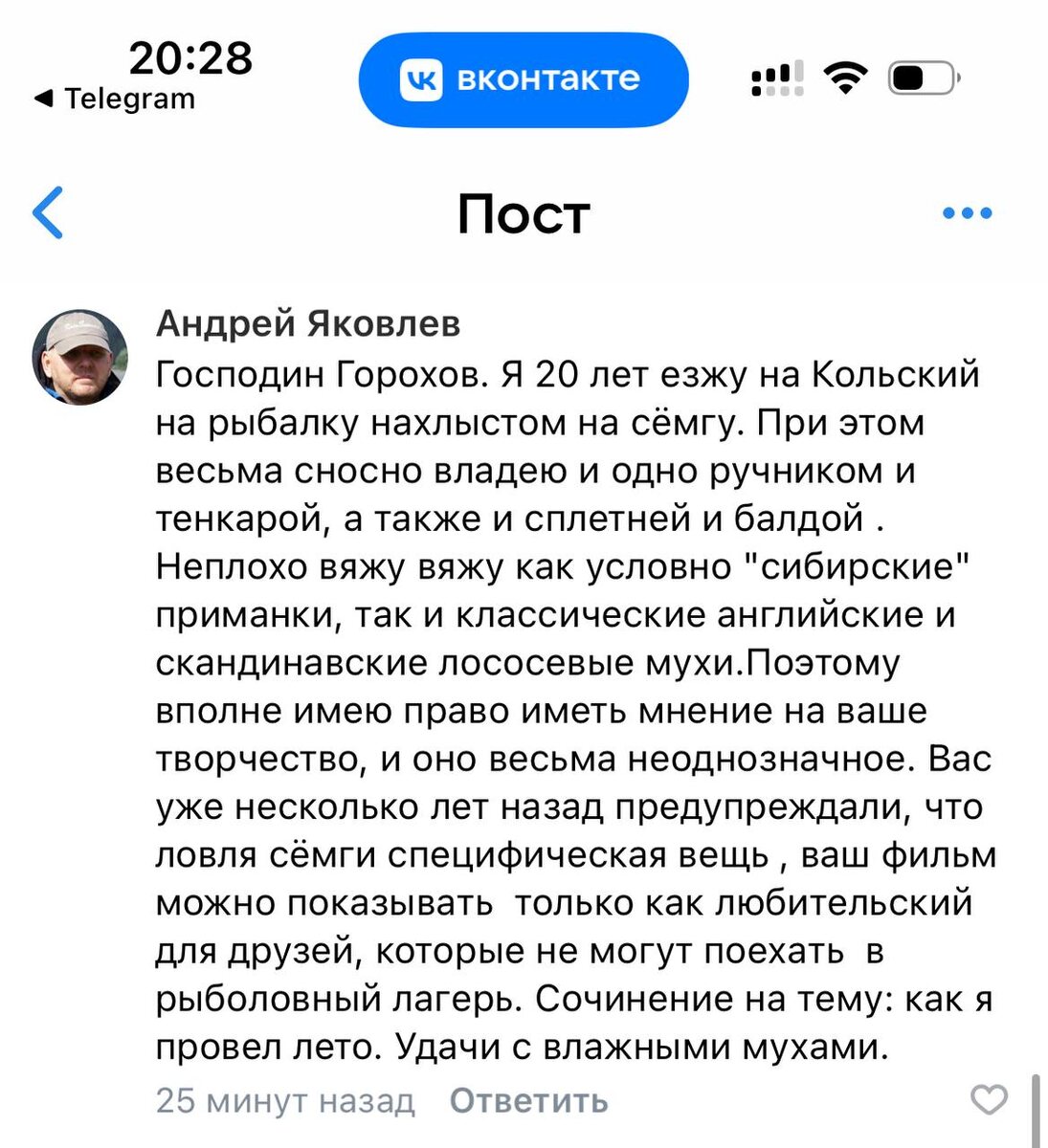Open Андрей Яковлев's profile name
Screen dimensions: 1048x1148
(307, 324)
